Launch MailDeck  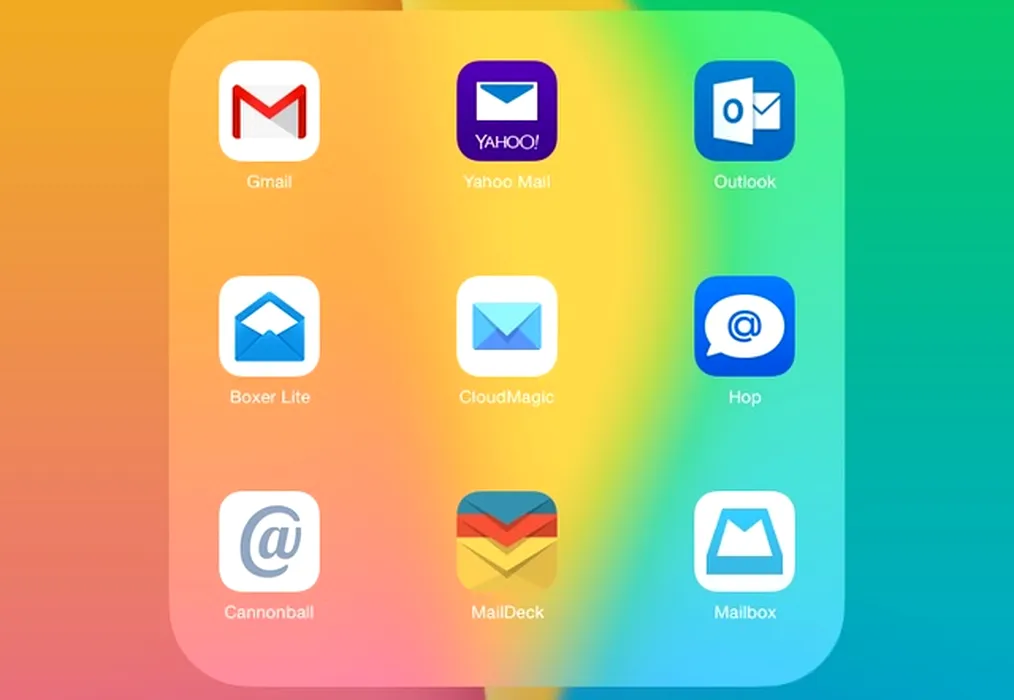tap(506, 541)
